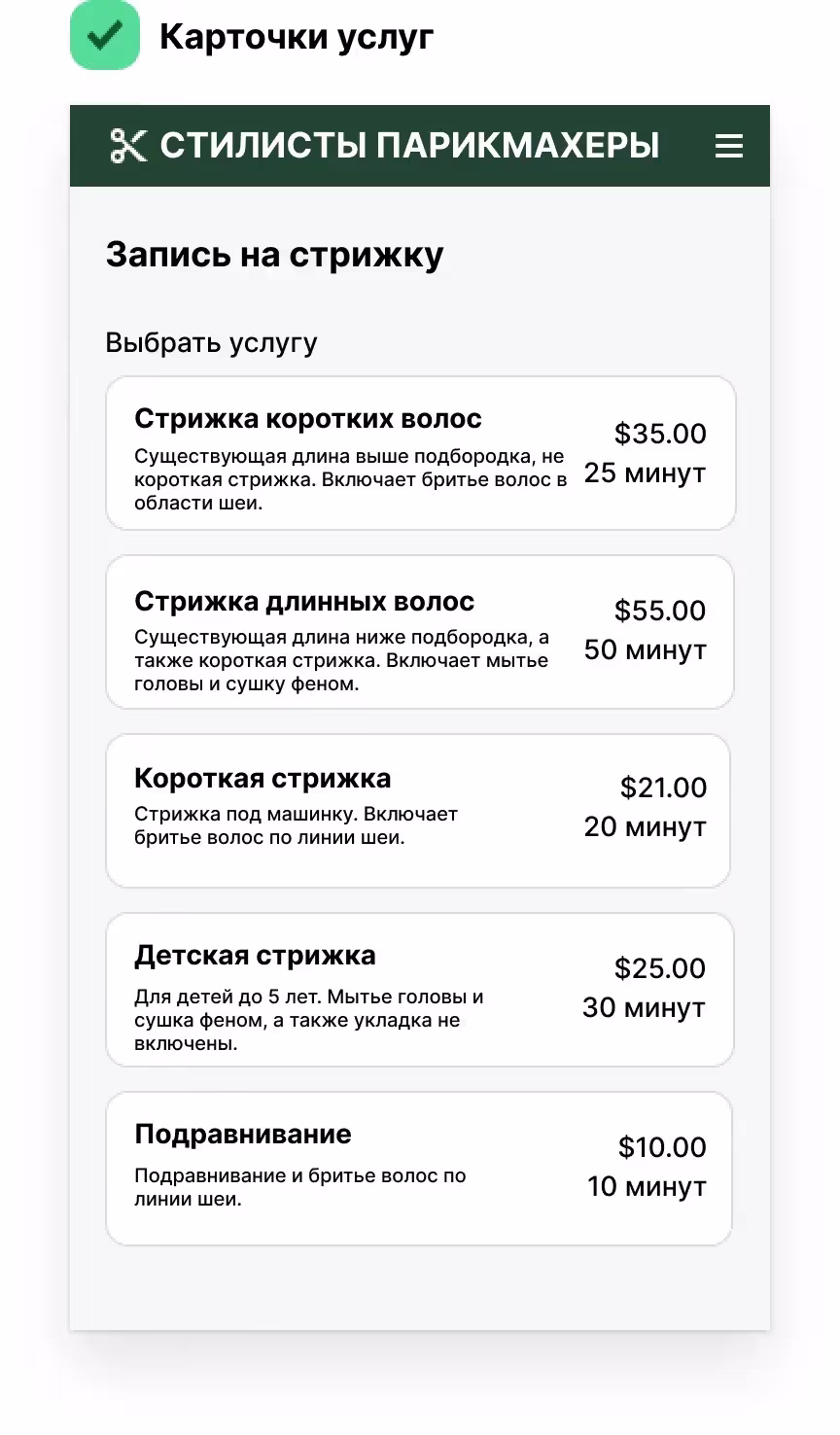Select the Детская стрижка card

pos(420,990)
